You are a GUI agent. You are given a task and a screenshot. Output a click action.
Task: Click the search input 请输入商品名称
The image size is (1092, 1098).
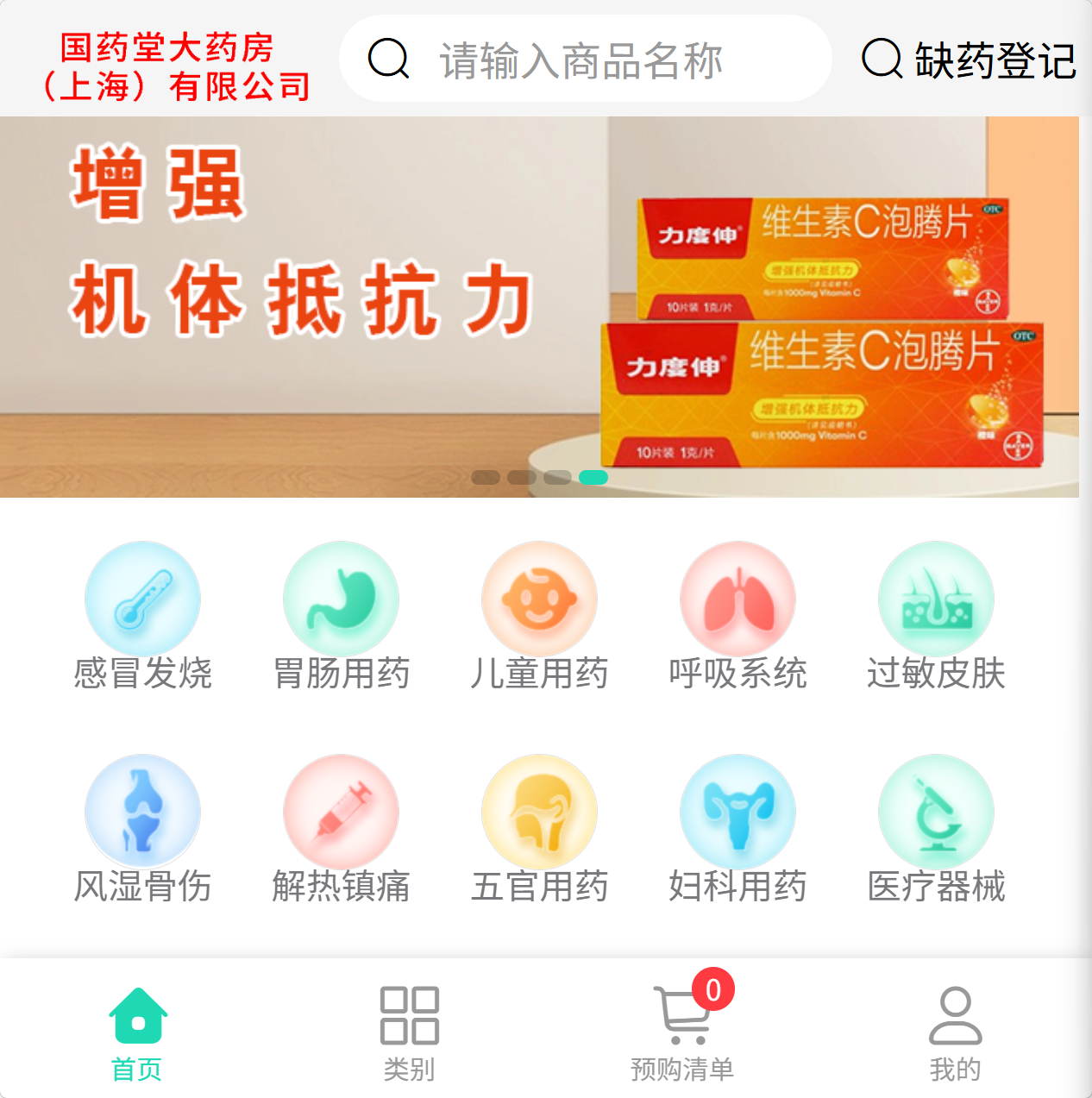[588, 58]
